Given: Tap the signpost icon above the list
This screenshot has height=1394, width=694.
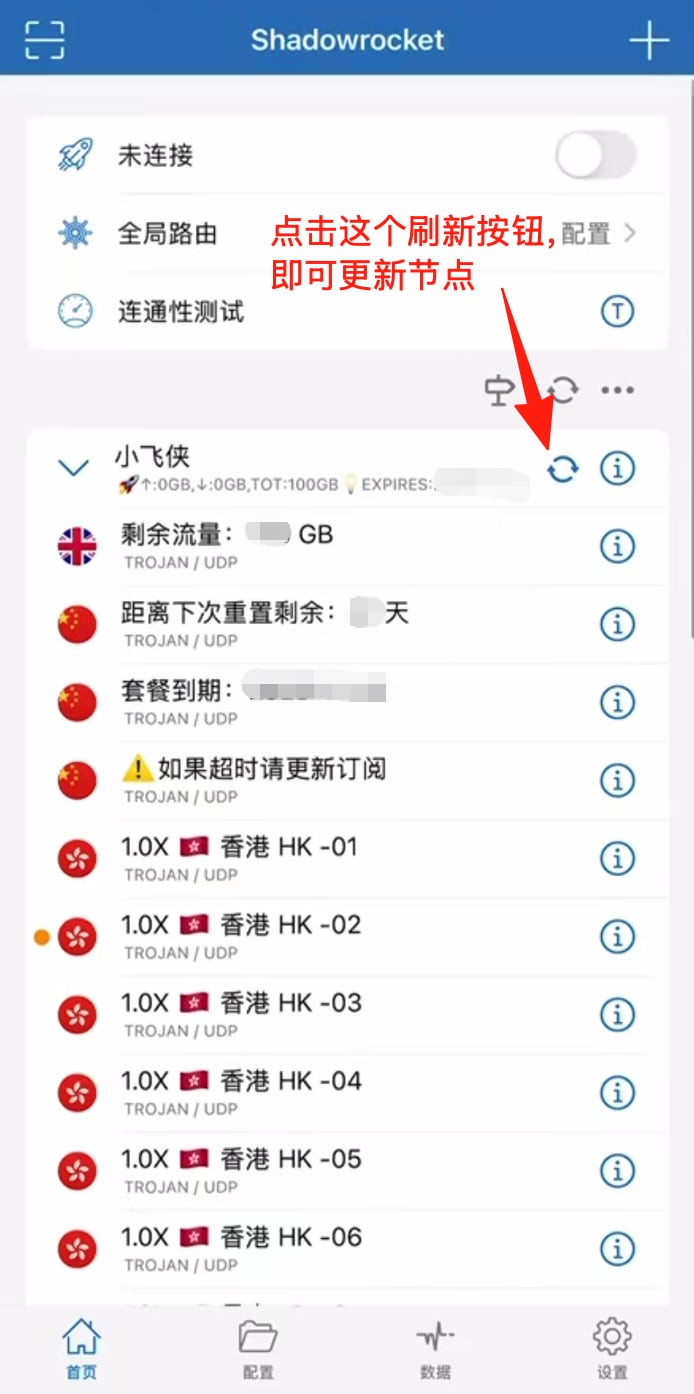Looking at the screenshot, I should point(499,390).
